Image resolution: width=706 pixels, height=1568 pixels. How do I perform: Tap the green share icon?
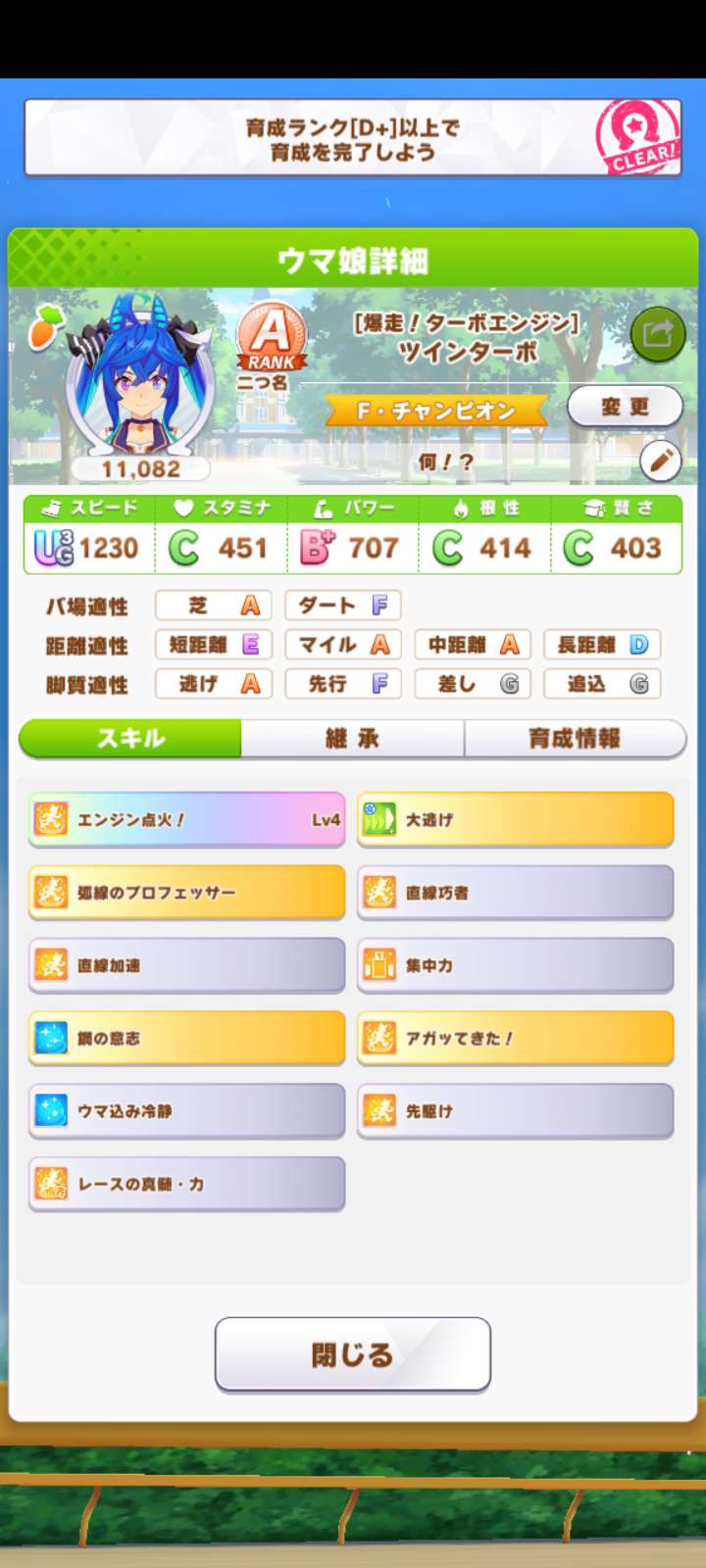656,334
